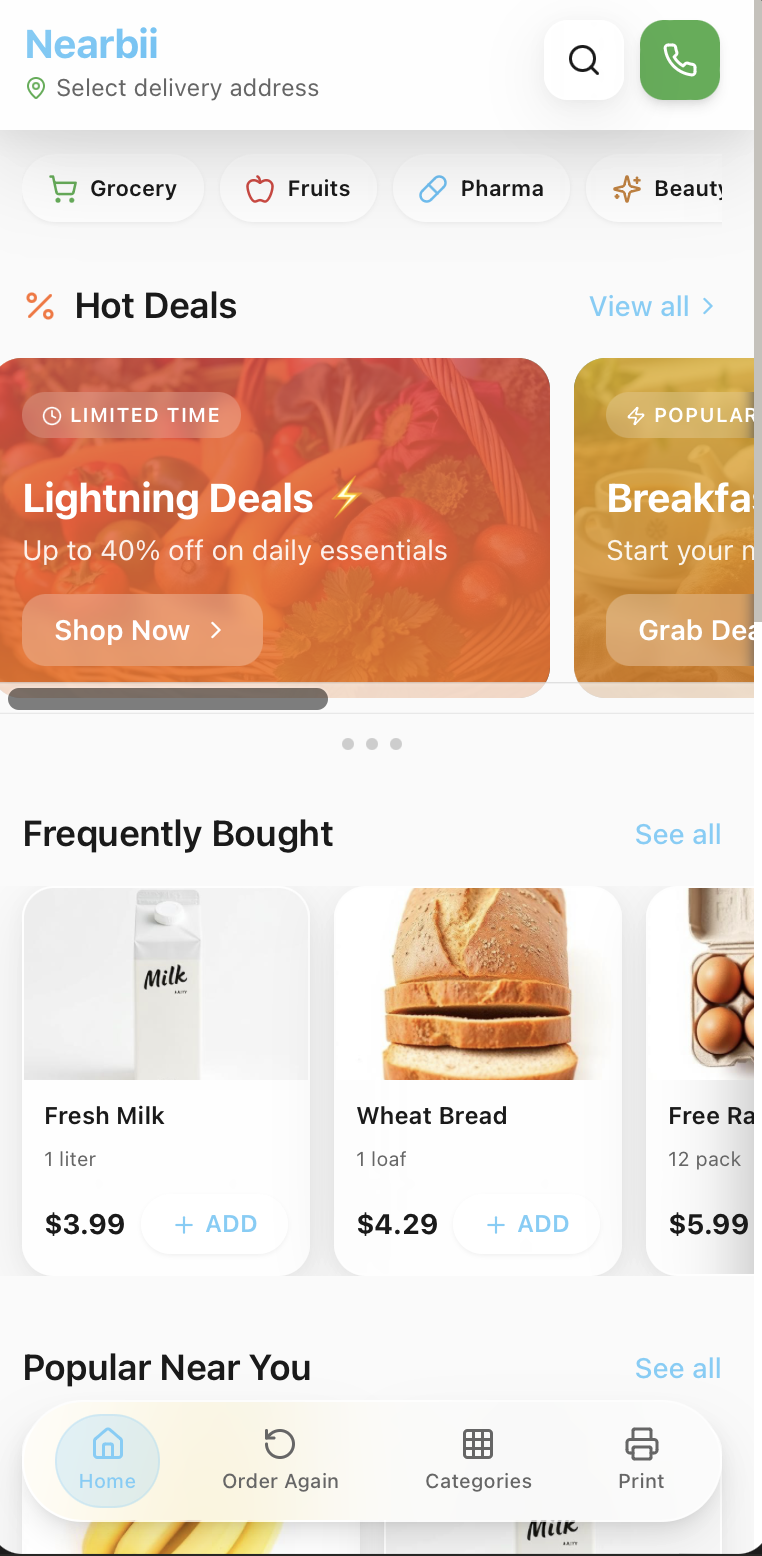Add Fresh Milk to cart
This screenshot has width=762, height=1556.
[x=215, y=1224]
